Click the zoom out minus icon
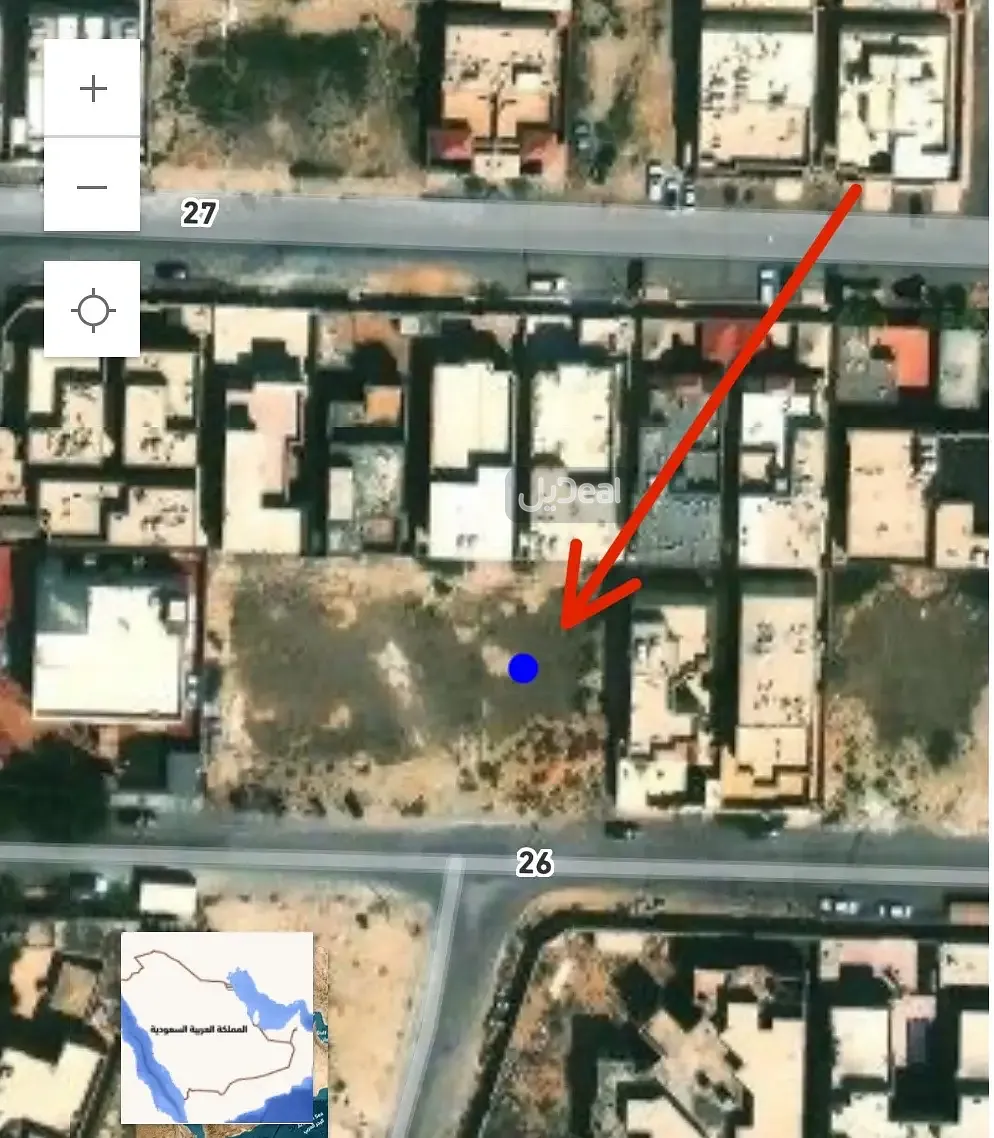This screenshot has width=994, height=1138. [92, 186]
